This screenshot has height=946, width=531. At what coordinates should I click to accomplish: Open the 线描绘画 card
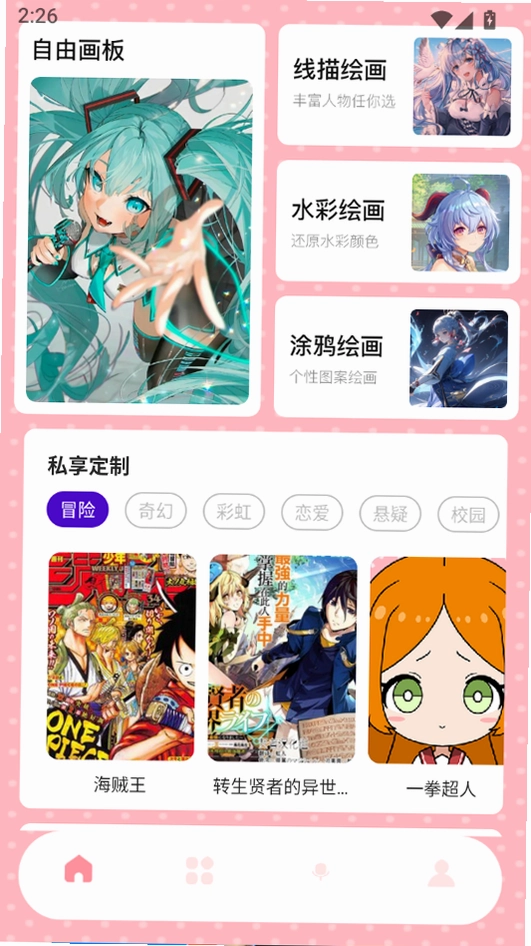pos(400,86)
